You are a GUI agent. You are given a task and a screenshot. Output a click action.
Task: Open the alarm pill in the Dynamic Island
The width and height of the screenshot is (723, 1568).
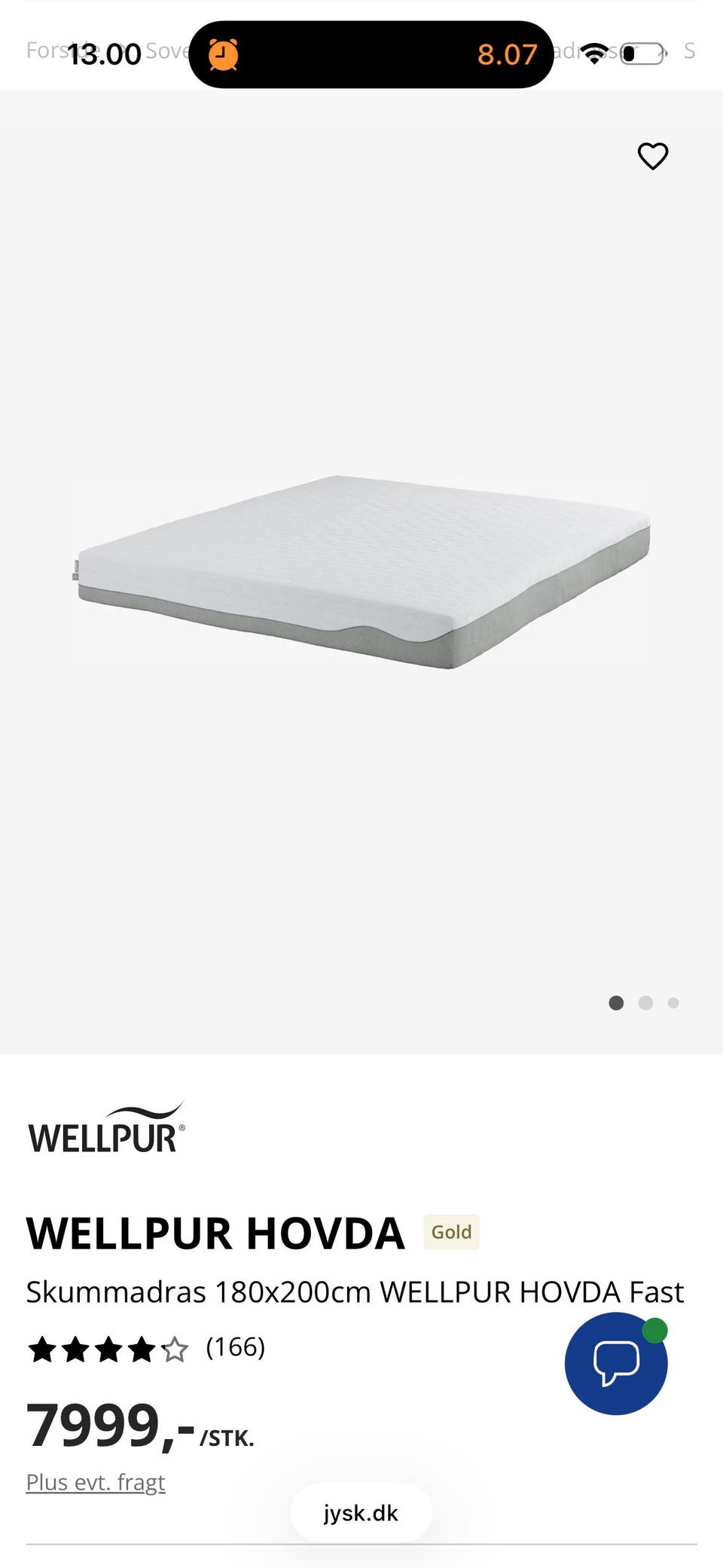[371, 54]
